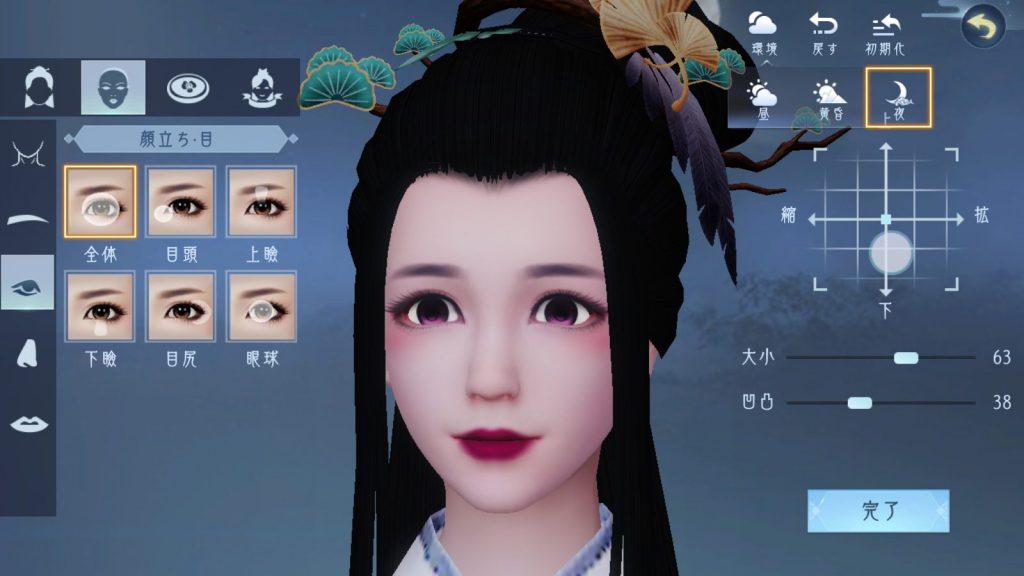Viewport: 1024px width, 576px height.
Task: Tap the yellow back arrow icon
Action: 983,28
